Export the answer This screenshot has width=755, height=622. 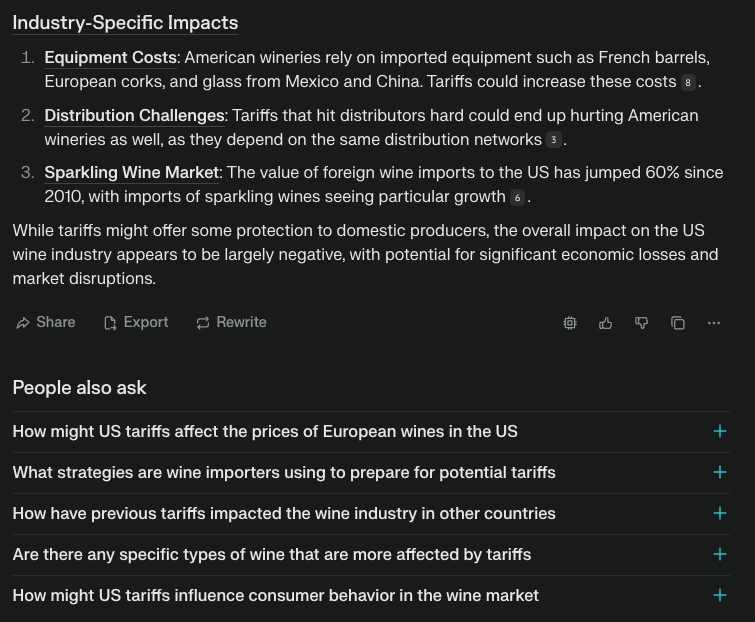click(136, 322)
